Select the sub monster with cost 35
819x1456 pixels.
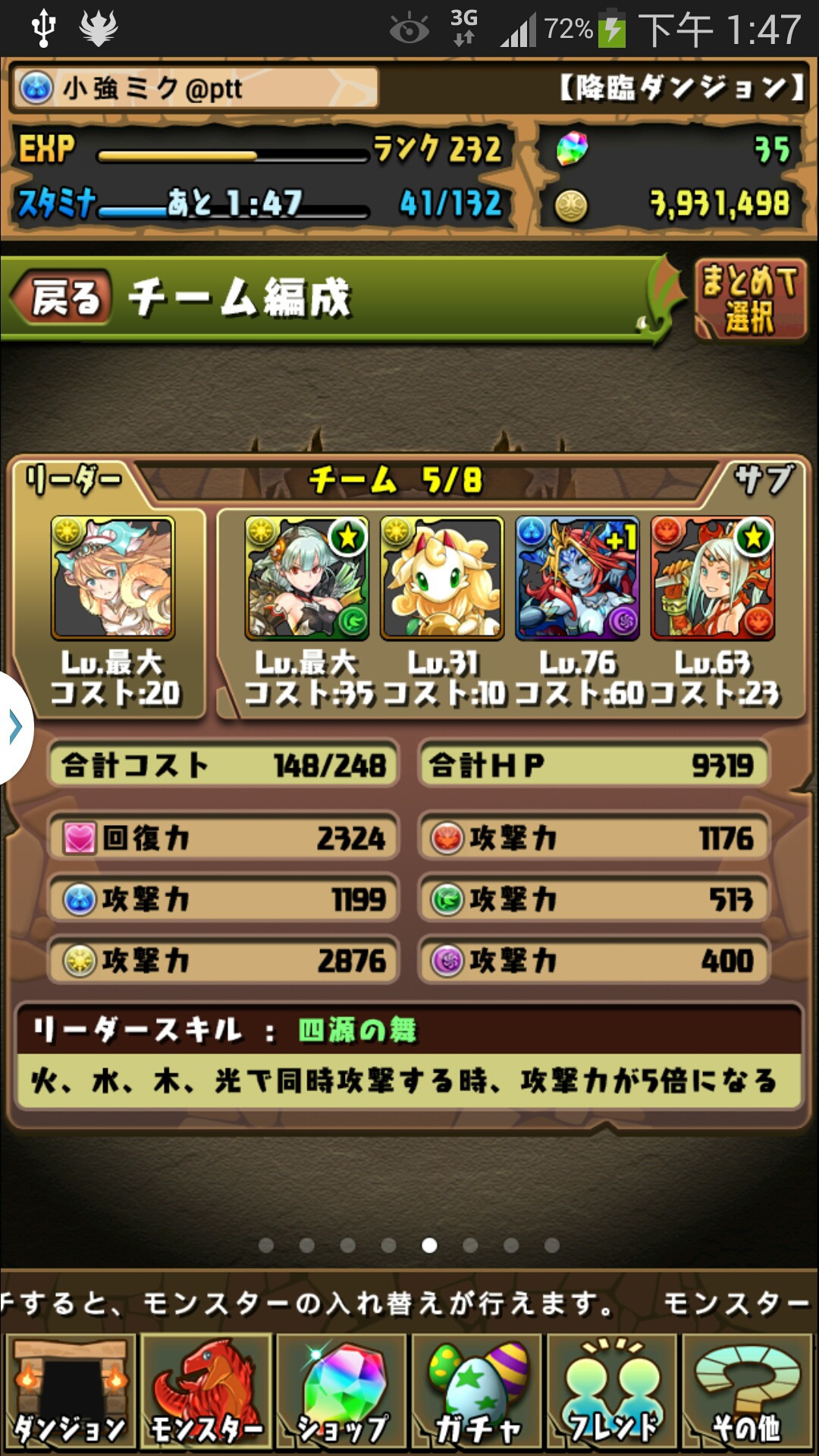306,579
